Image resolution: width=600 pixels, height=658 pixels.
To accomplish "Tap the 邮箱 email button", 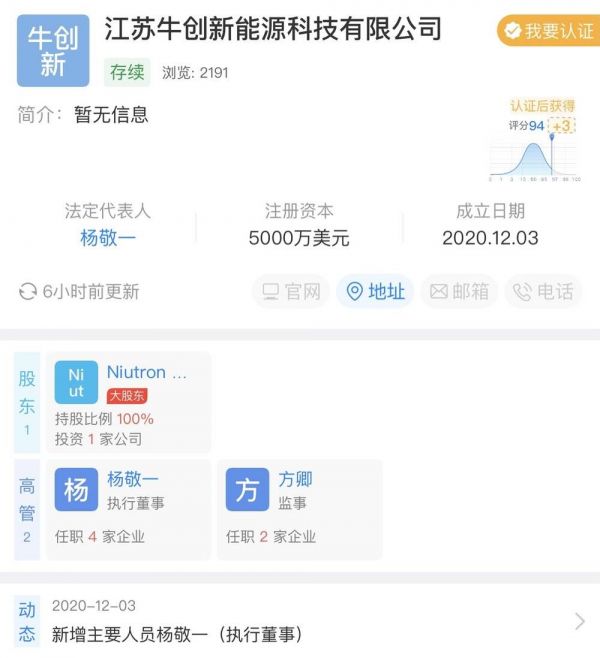I will point(459,291).
